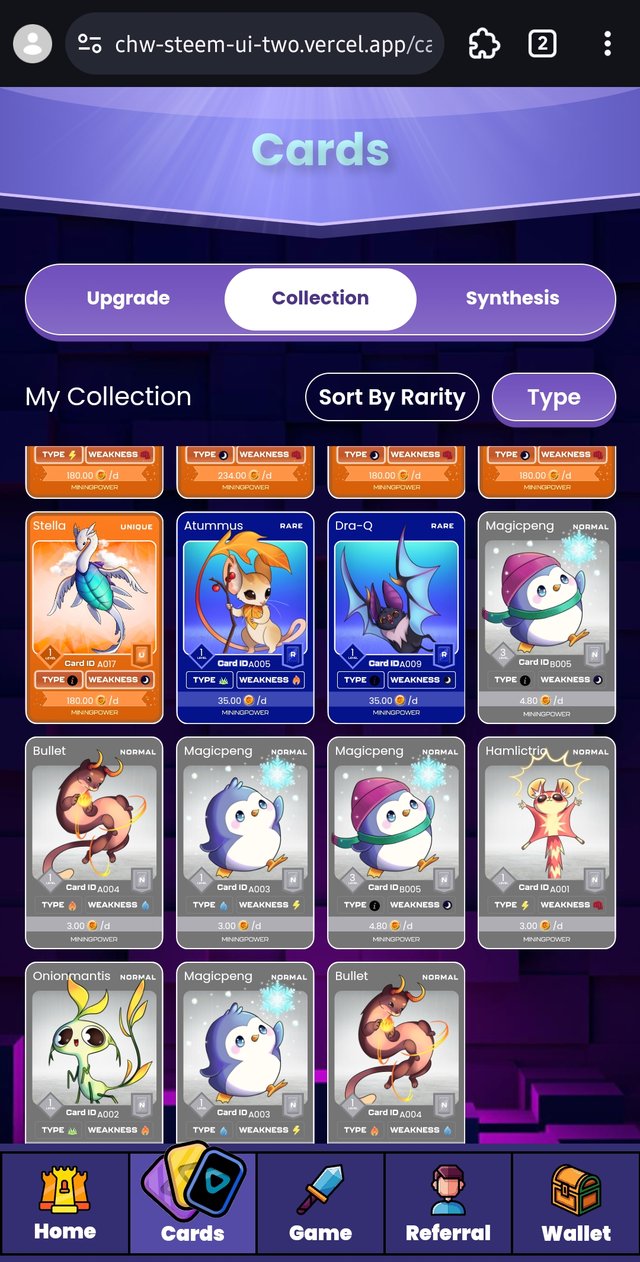Go to the Home tab

pos(65,1203)
